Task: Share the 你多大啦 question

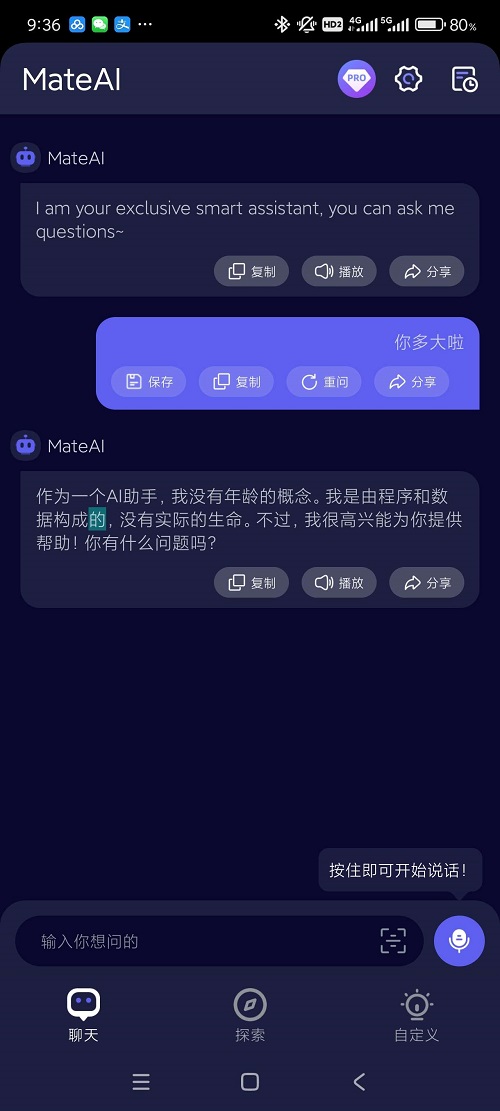Action: [411, 382]
